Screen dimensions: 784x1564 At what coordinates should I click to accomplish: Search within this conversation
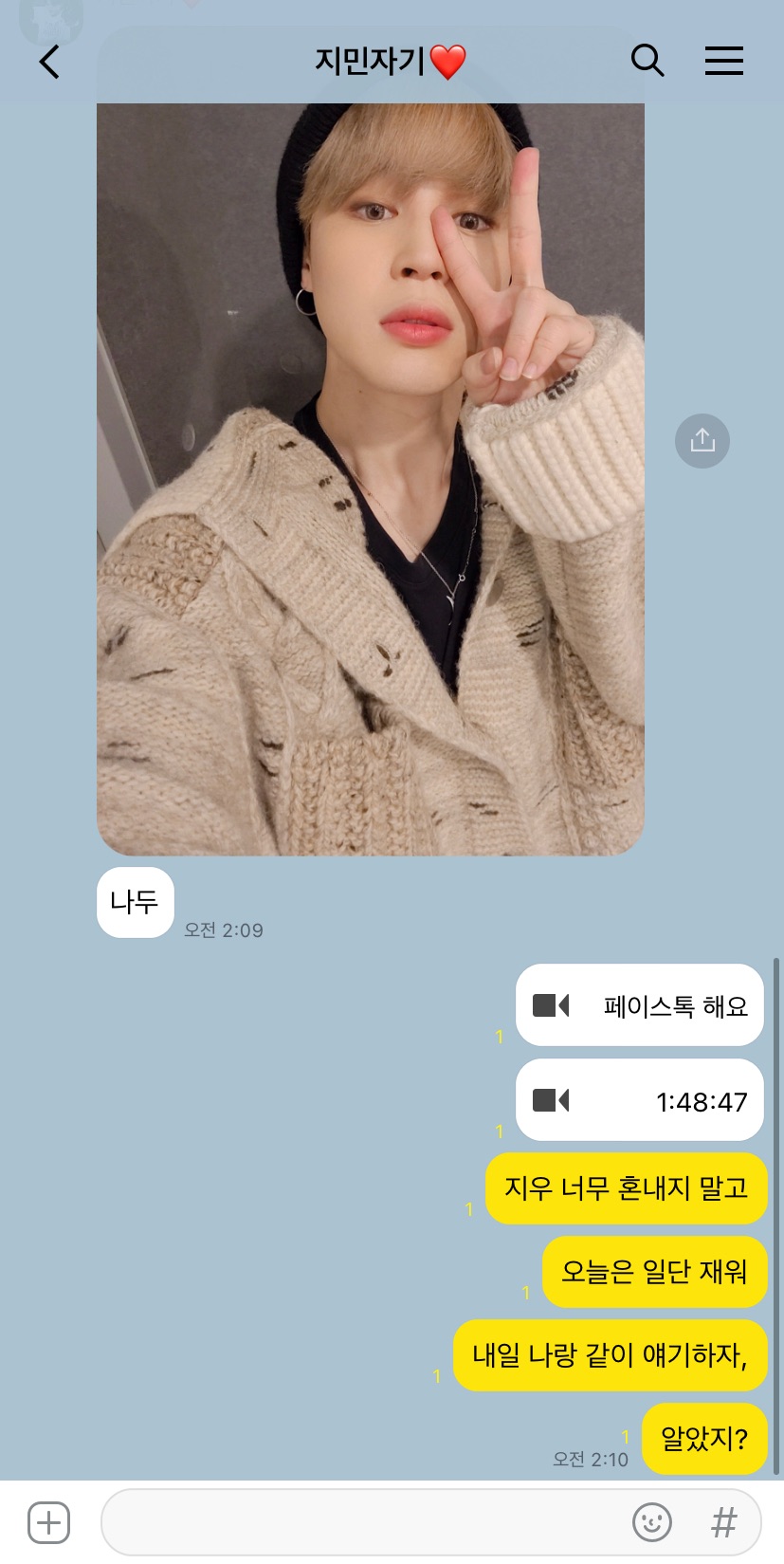point(647,61)
